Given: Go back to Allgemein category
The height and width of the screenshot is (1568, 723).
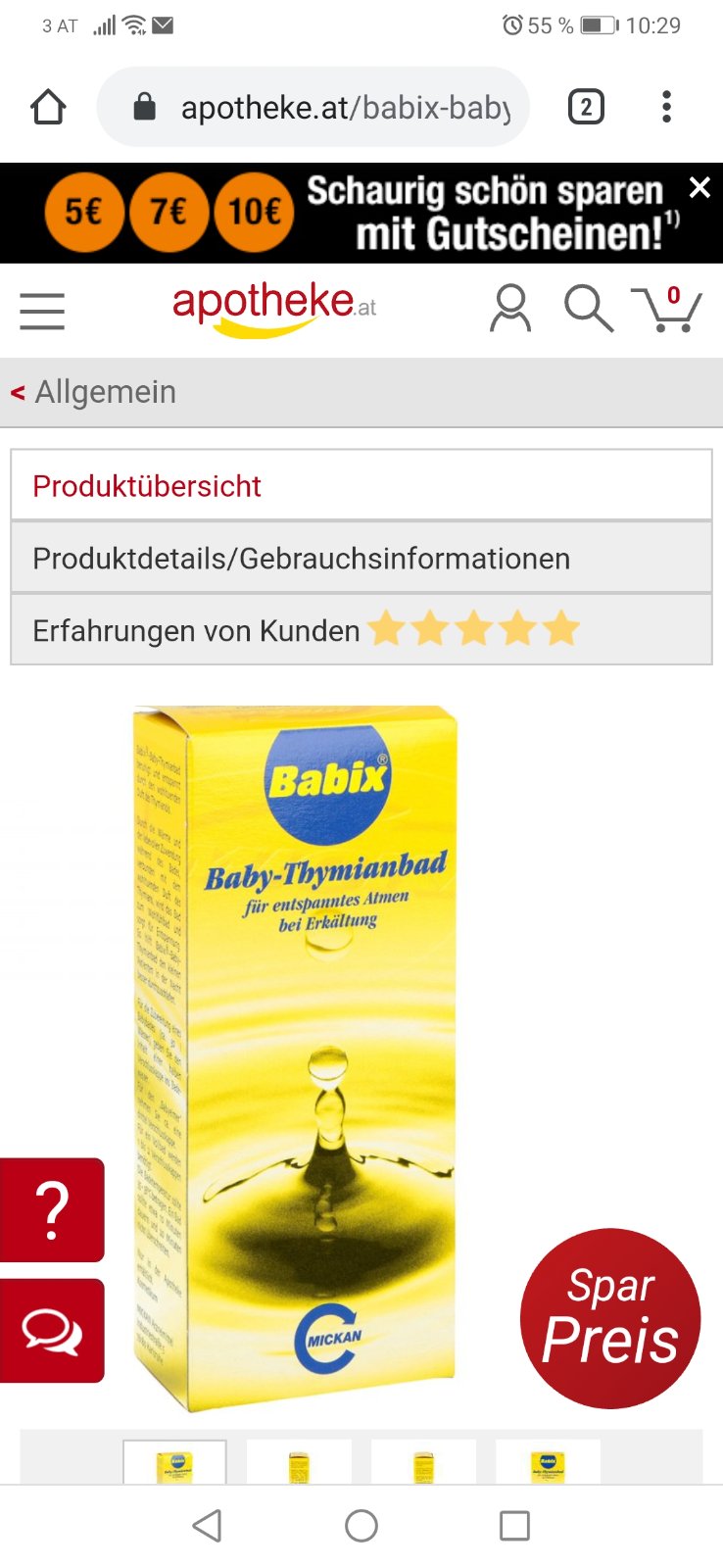Looking at the screenshot, I should 95,392.
